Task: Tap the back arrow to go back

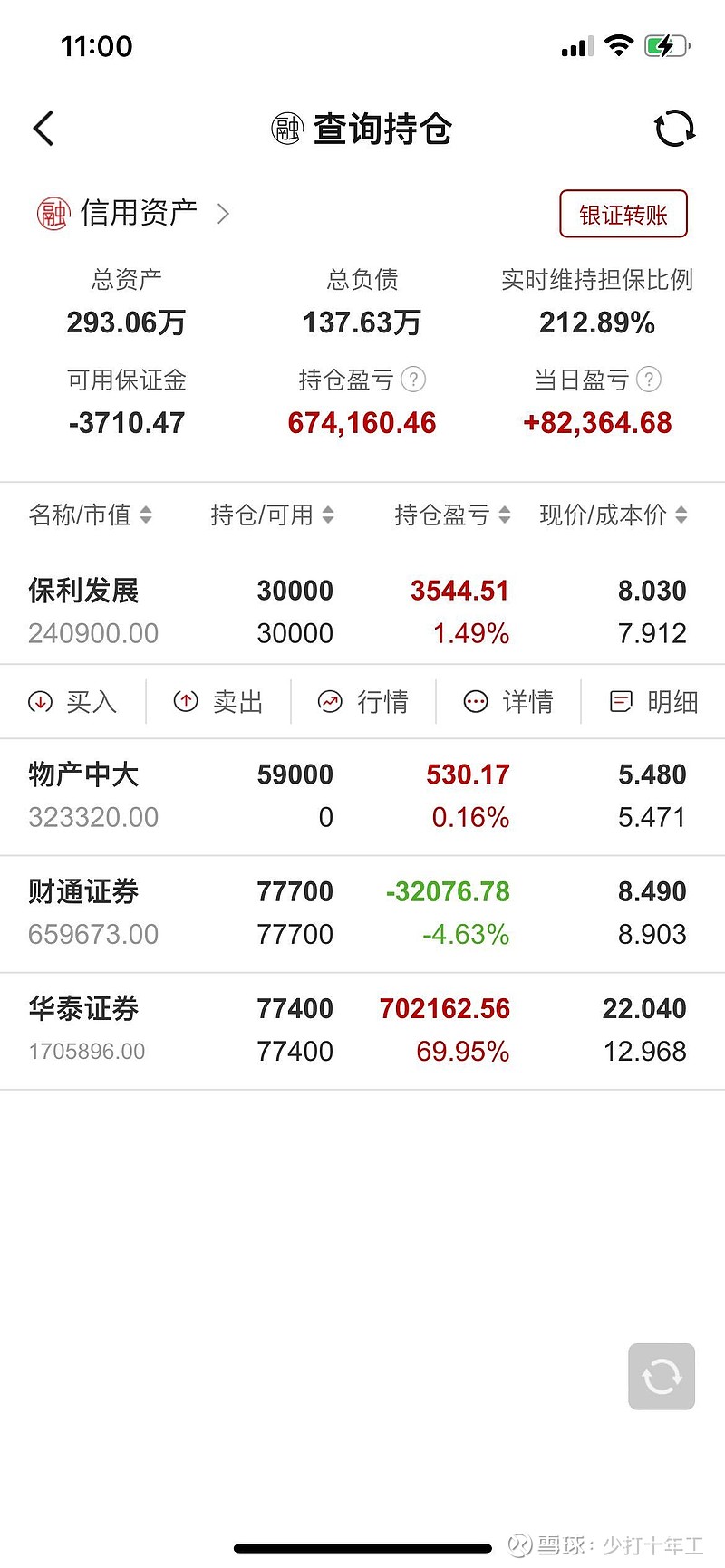Action: (43, 129)
